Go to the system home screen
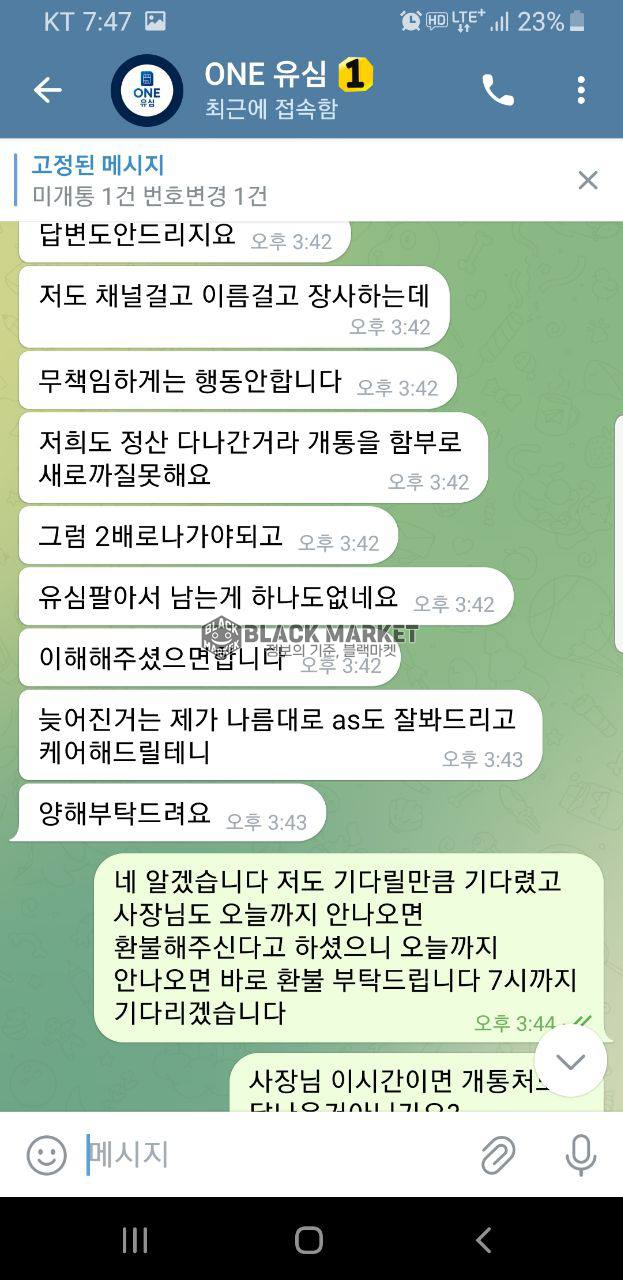The width and height of the screenshot is (623, 1280). [309, 1240]
